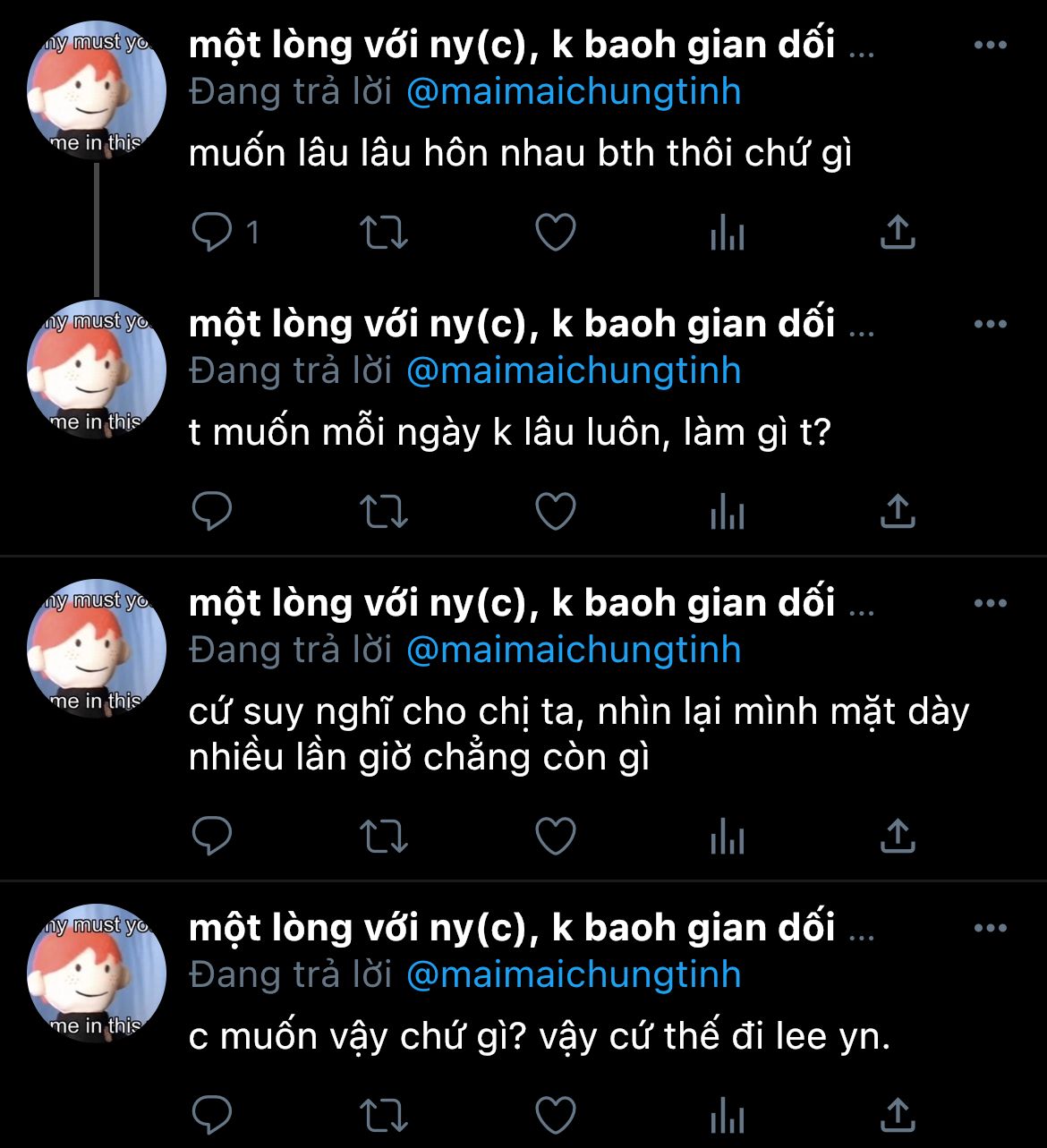Reply to the "muốn lâu lâu hôn nhau" tweet

click(x=212, y=233)
